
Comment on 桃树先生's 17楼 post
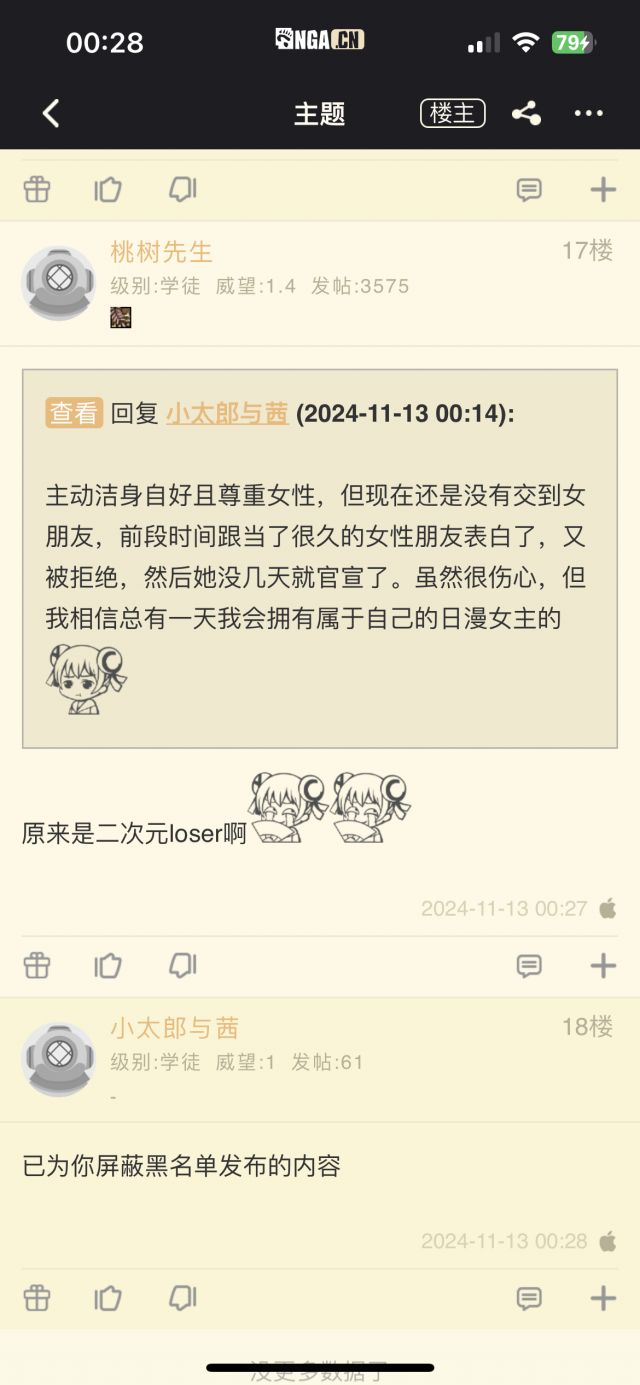pyautogui.click(x=529, y=965)
